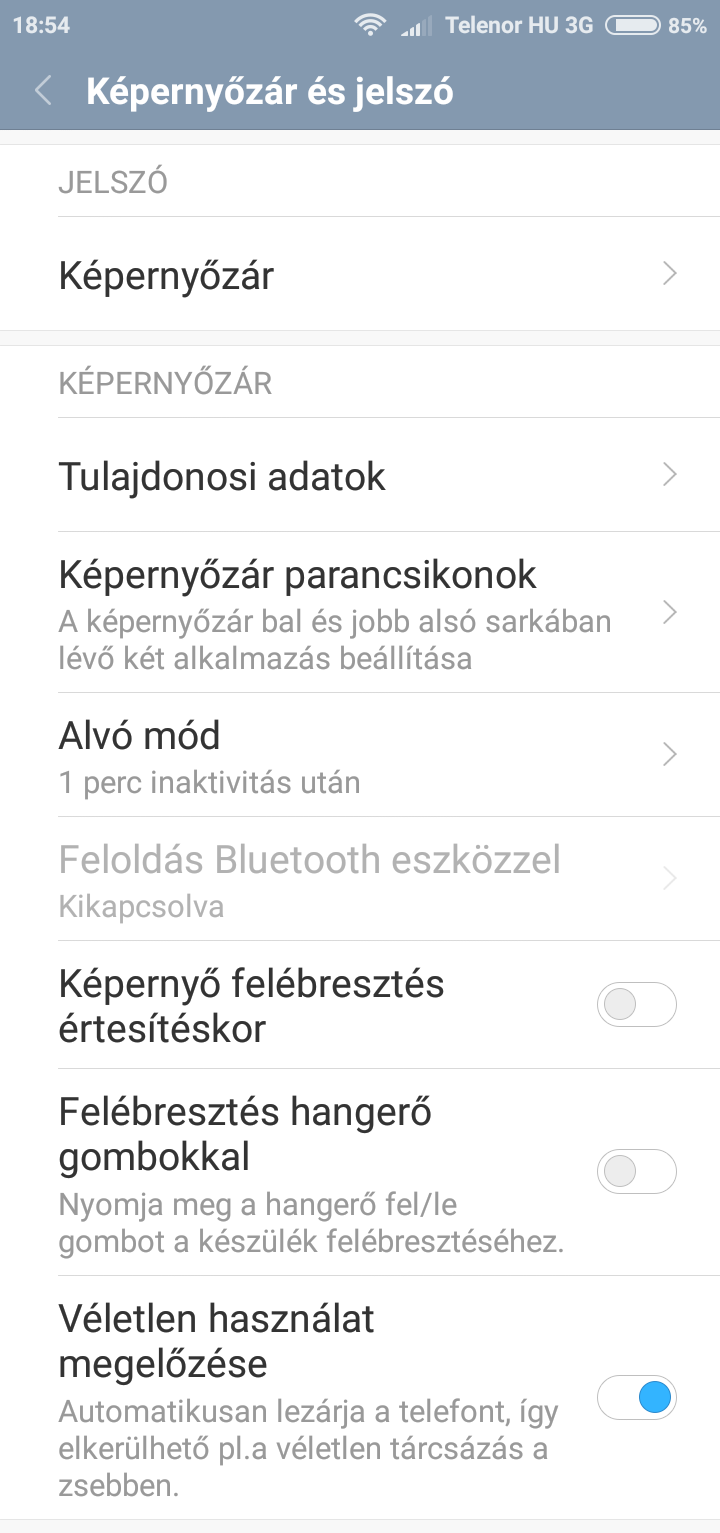The image size is (720, 1533).
Task: Go back using the header arrow
Action: point(43,91)
